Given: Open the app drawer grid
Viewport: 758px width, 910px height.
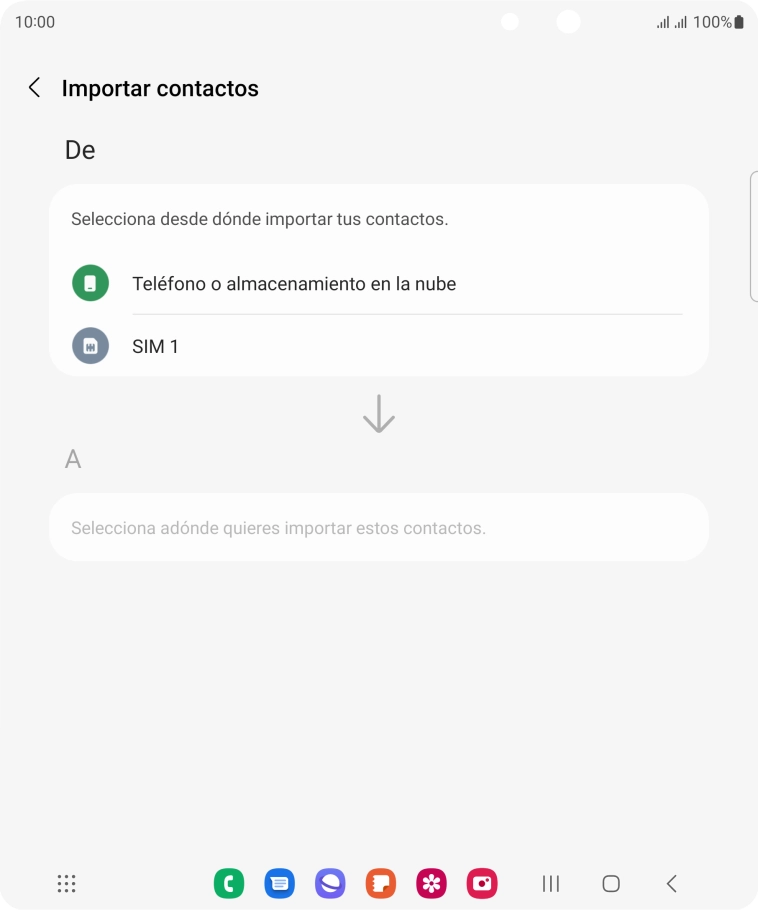Looking at the screenshot, I should tap(66, 883).
